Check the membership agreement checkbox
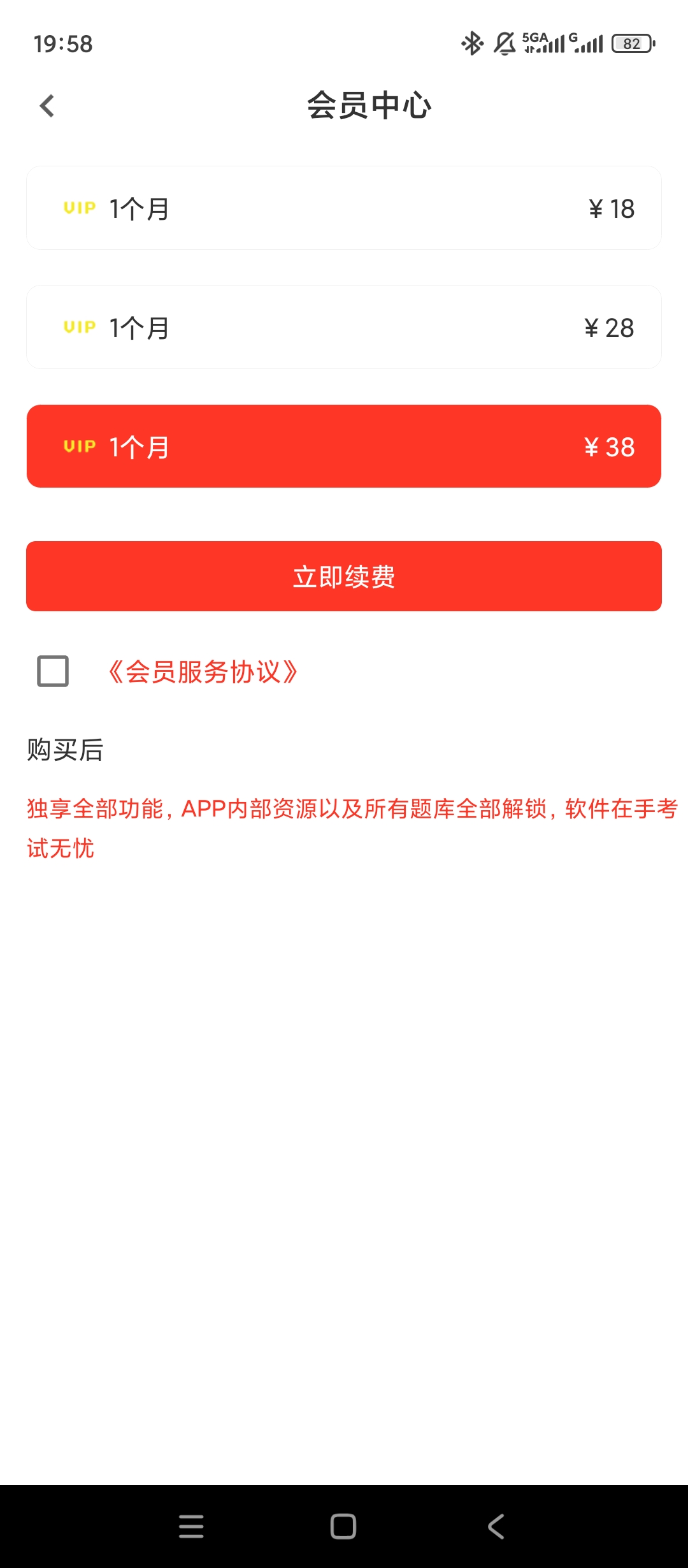The image size is (688, 1568). point(53,671)
